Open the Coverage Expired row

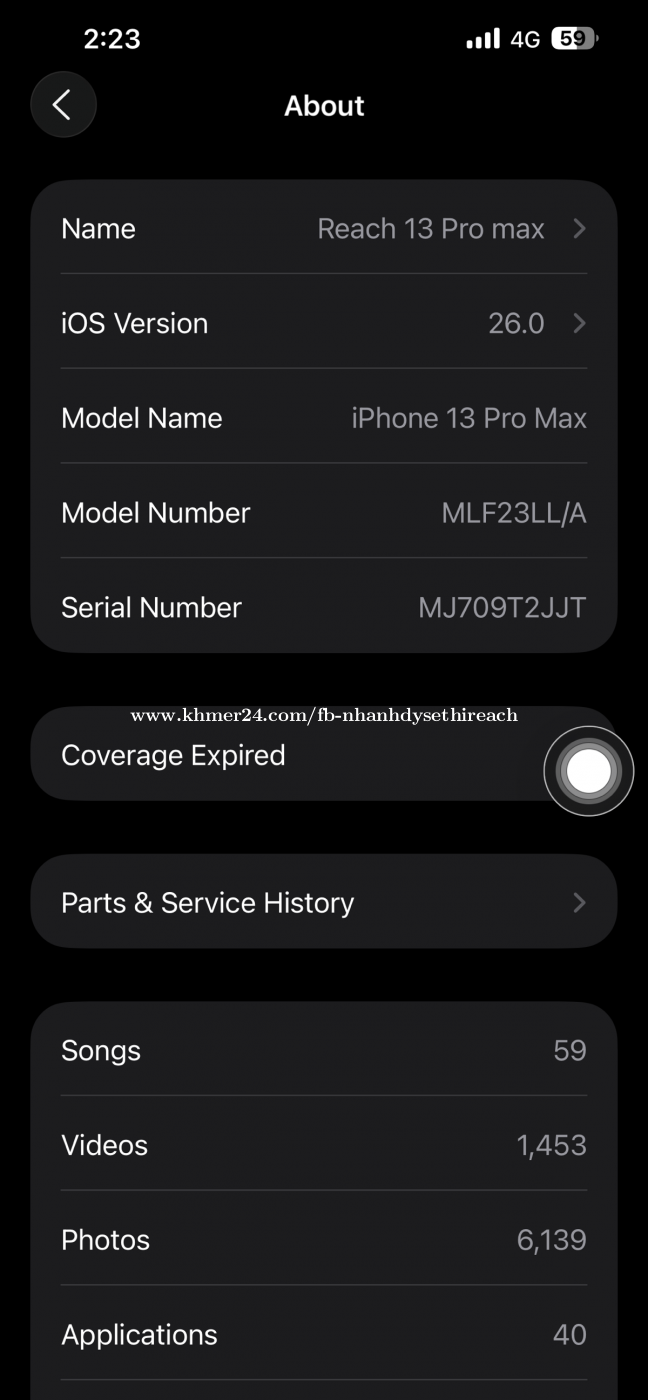pos(324,754)
